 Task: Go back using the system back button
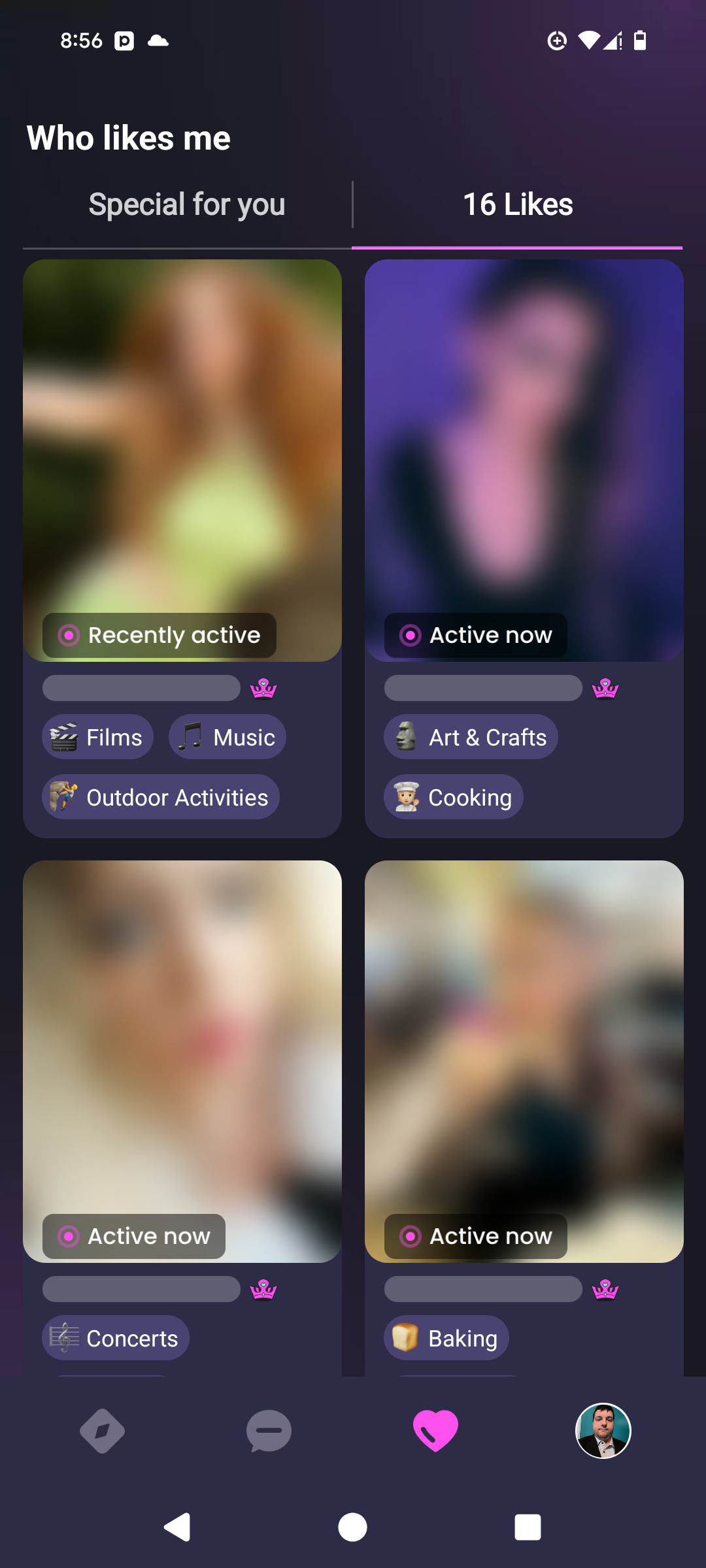click(177, 1527)
